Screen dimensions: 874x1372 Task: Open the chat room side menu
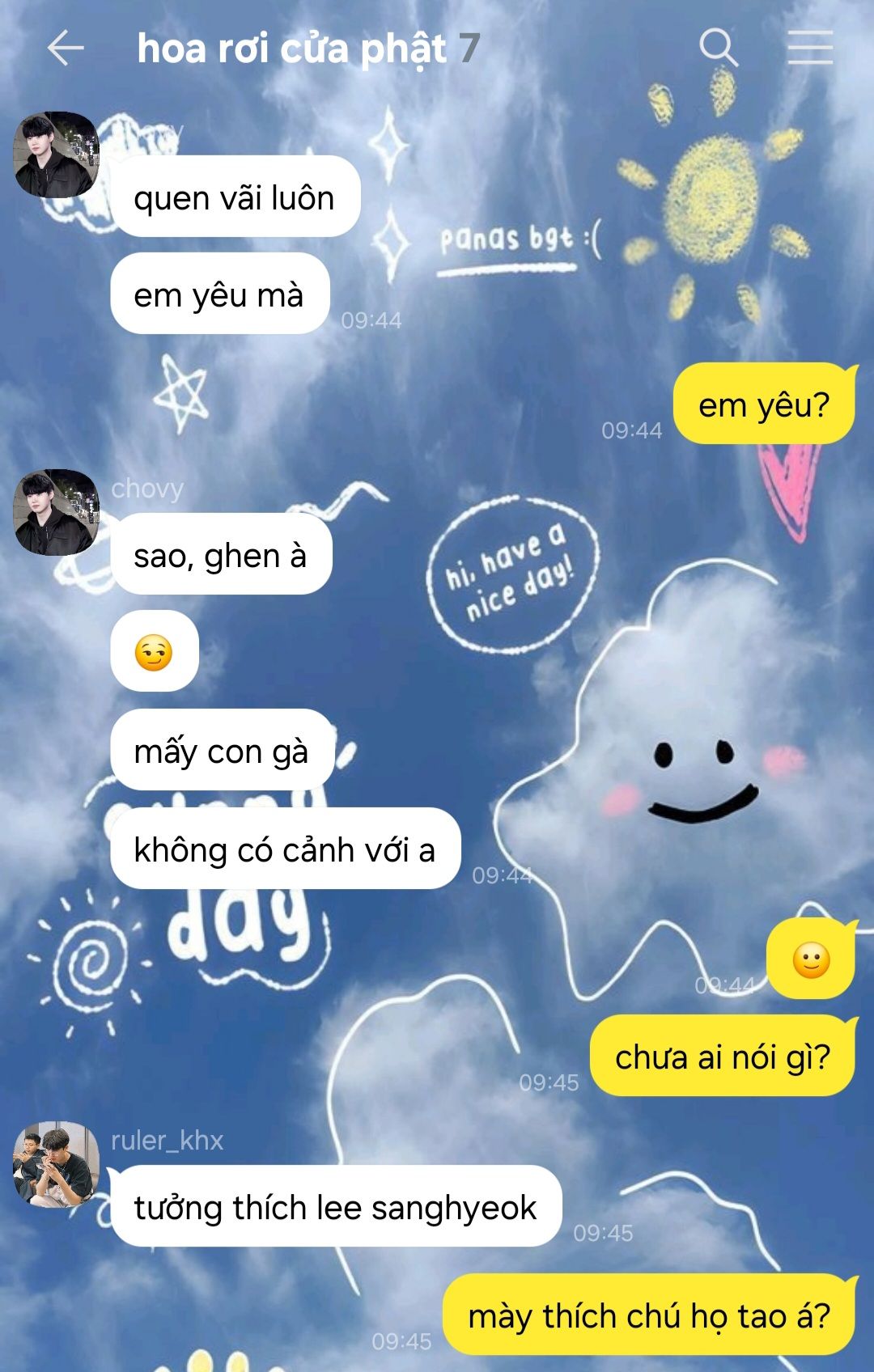[810, 48]
